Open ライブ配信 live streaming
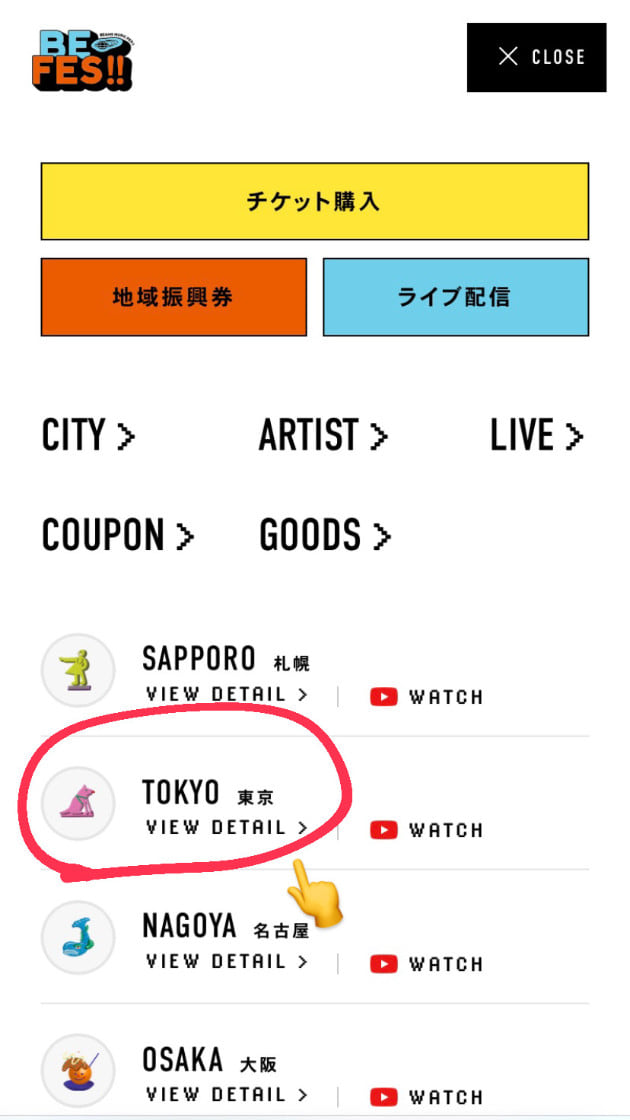Viewport: 630px width, 1120px height. pos(455,297)
